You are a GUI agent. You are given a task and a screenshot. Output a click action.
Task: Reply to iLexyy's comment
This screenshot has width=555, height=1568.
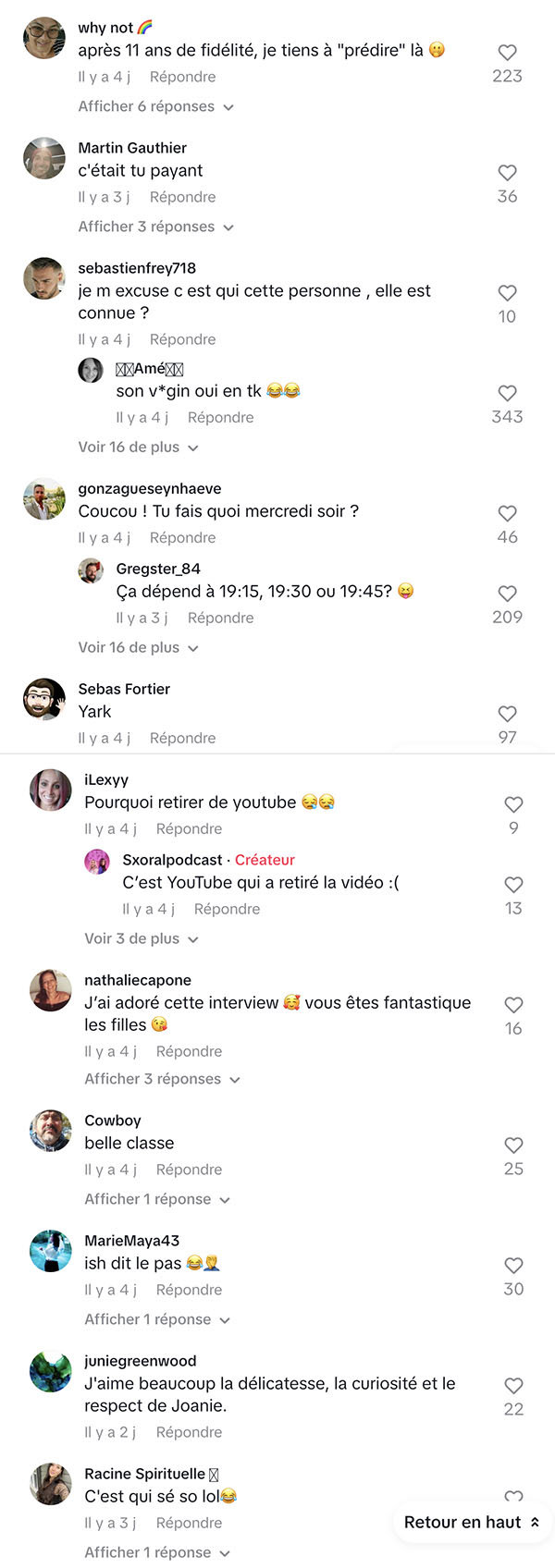tap(189, 828)
